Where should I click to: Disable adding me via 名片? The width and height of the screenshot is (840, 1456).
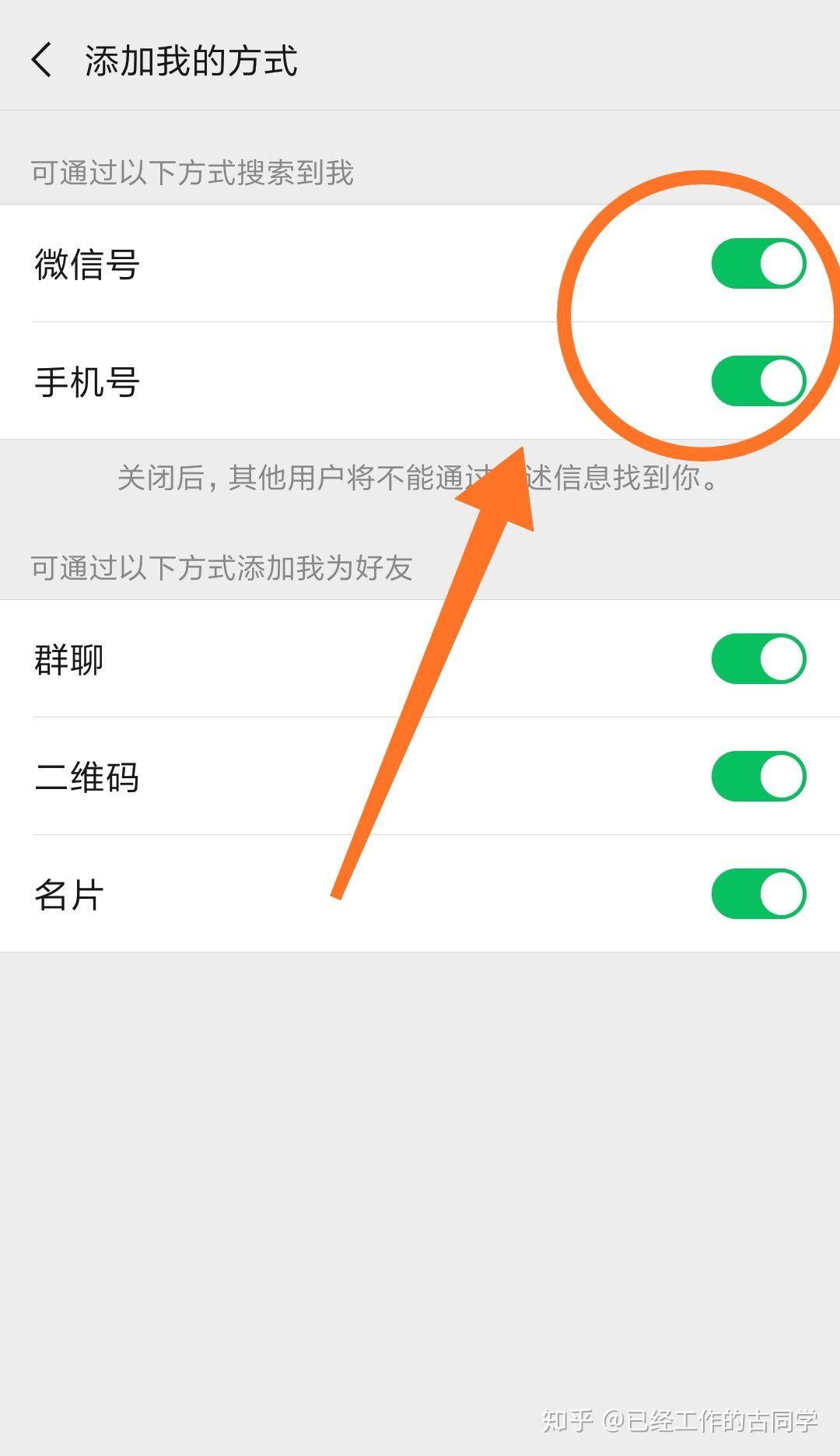click(x=758, y=893)
